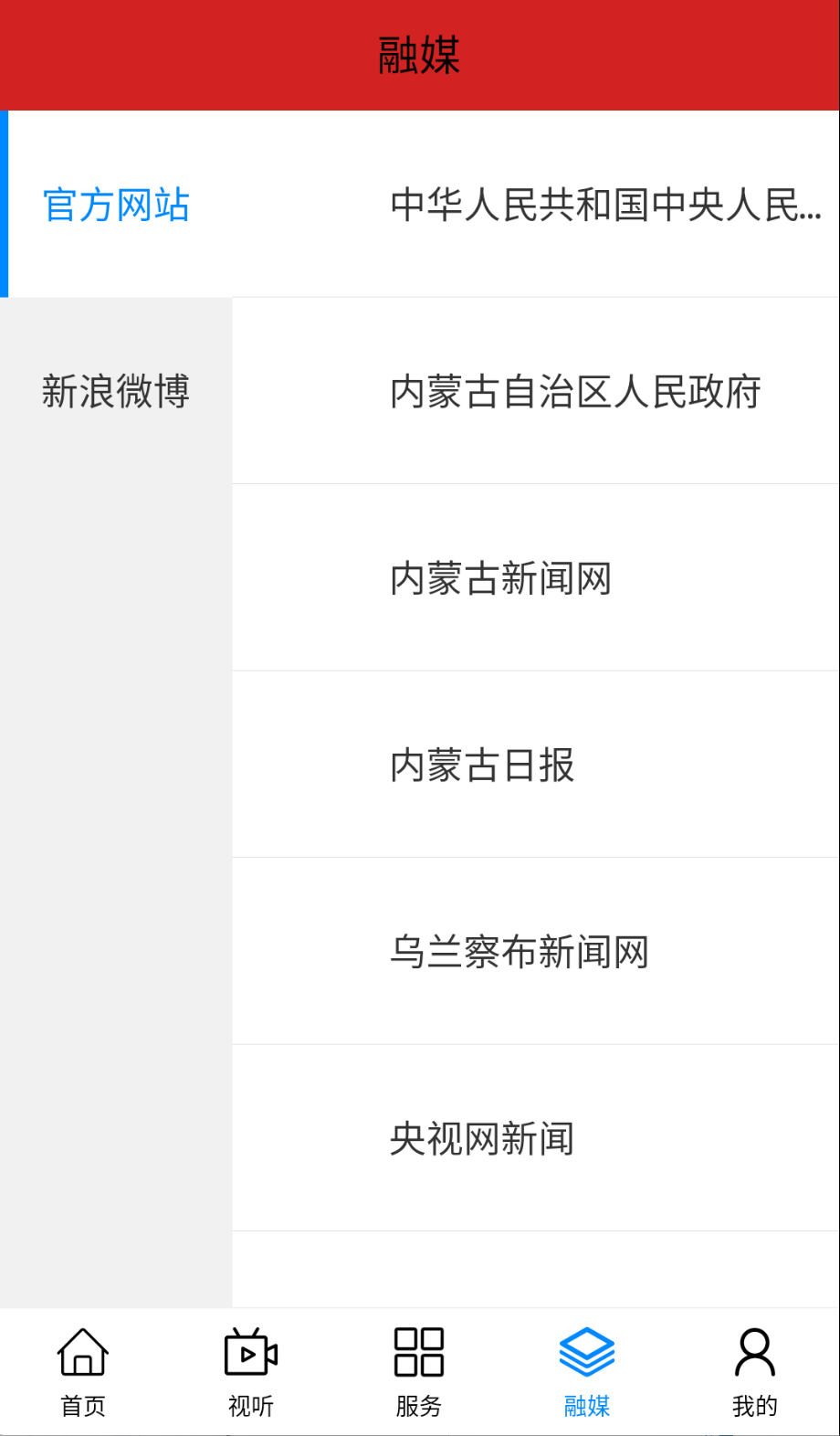The image size is (840, 1436).
Task: Open the 央视网新闻 entry
Action: coord(536,1138)
